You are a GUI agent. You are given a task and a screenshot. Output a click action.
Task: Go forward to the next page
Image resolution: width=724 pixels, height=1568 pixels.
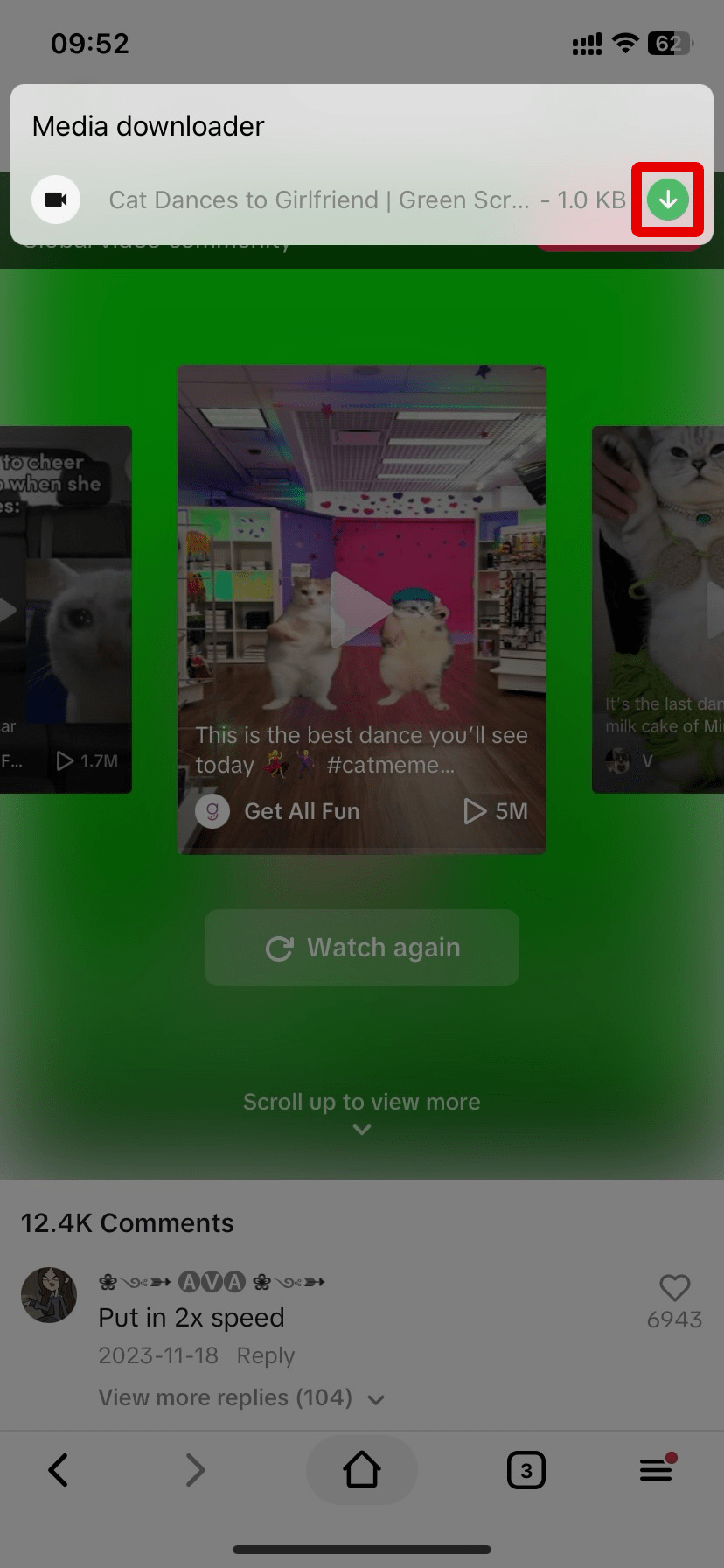point(195,1470)
